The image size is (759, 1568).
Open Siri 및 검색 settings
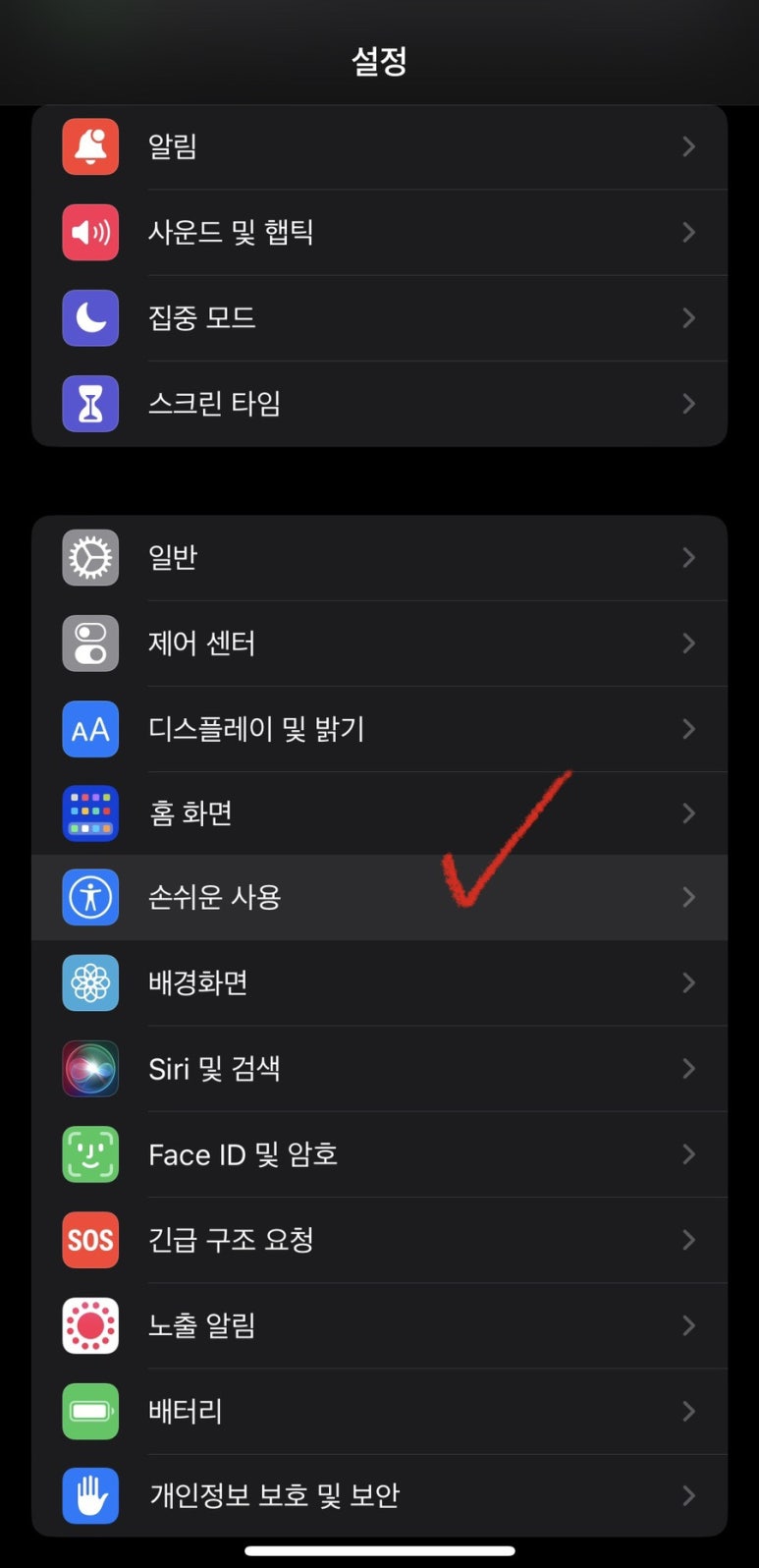pyautogui.click(x=379, y=1069)
